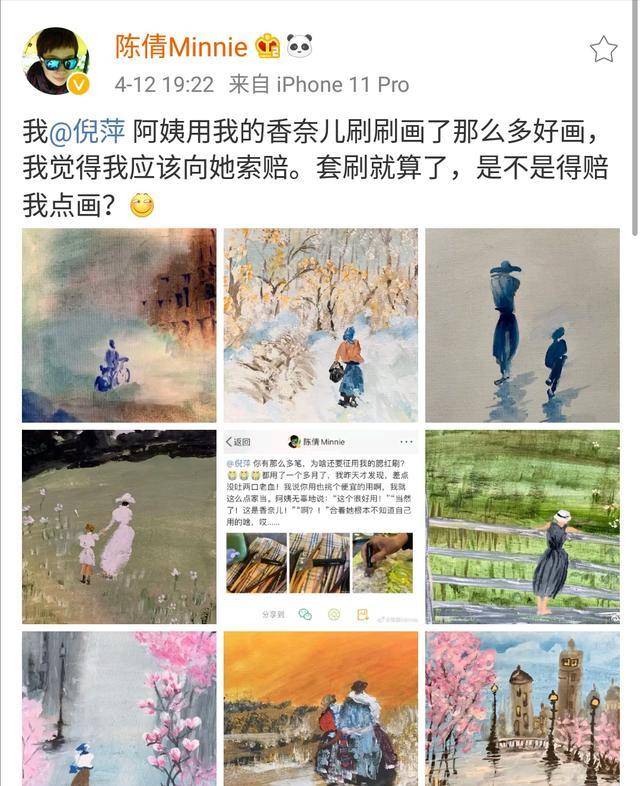Open the street lamp and pink blossoms painting

click(119, 708)
